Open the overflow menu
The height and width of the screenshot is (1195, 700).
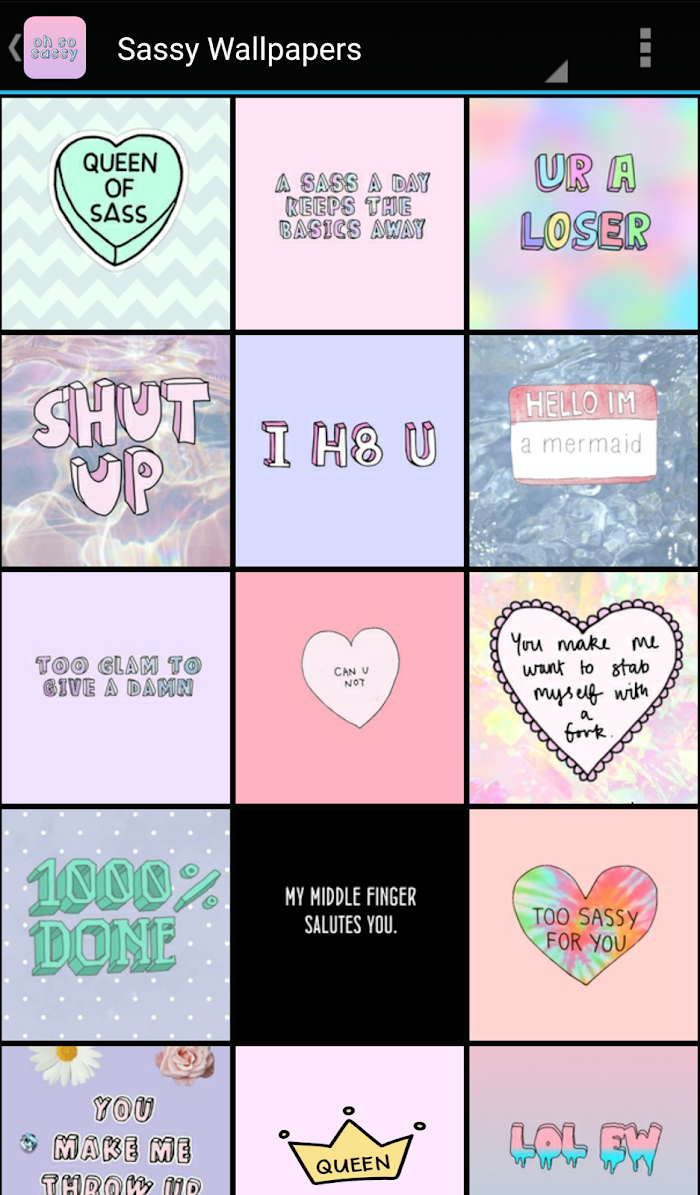pos(645,48)
